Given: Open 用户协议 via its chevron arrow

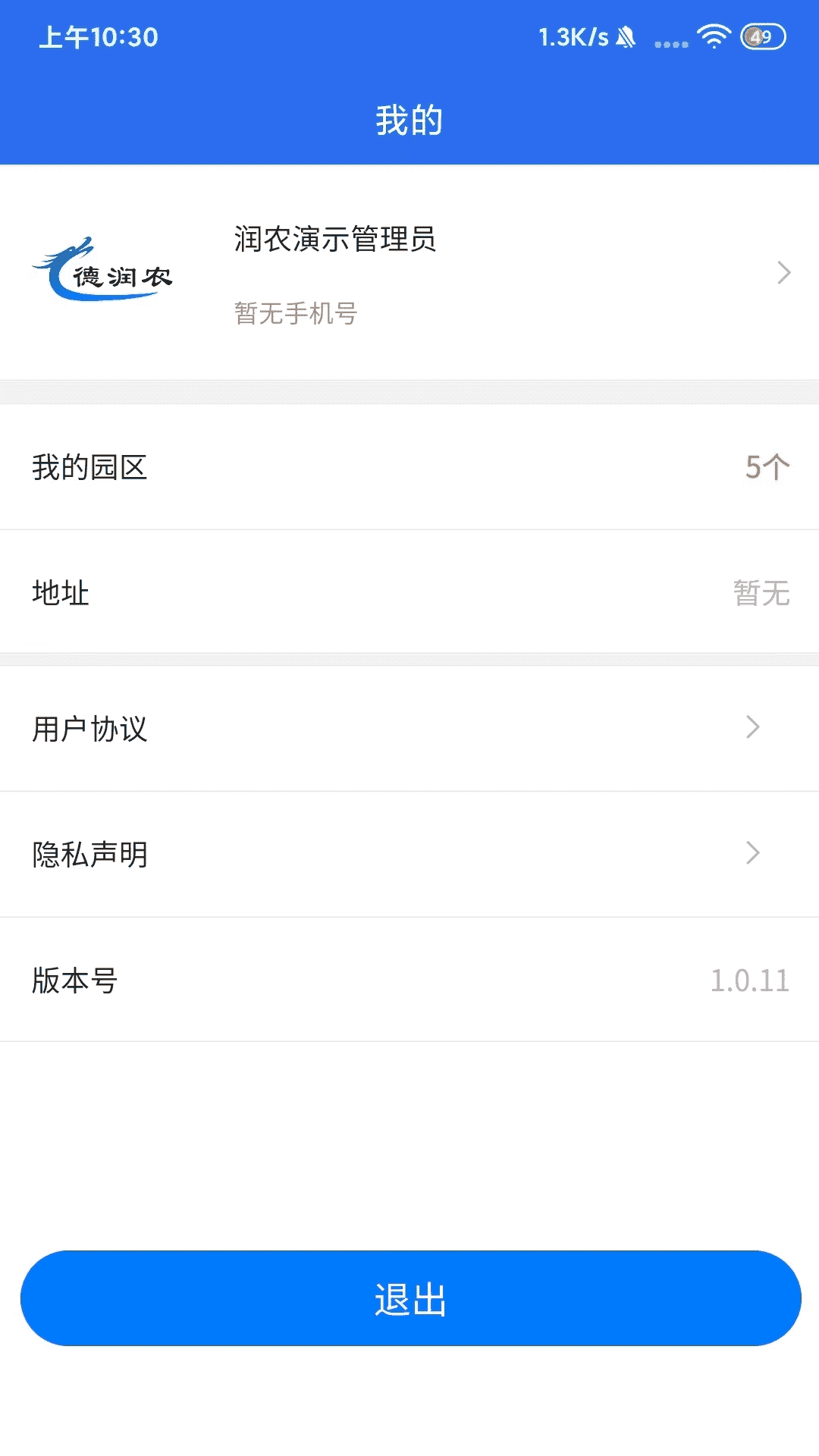Looking at the screenshot, I should (x=752, y=728).
